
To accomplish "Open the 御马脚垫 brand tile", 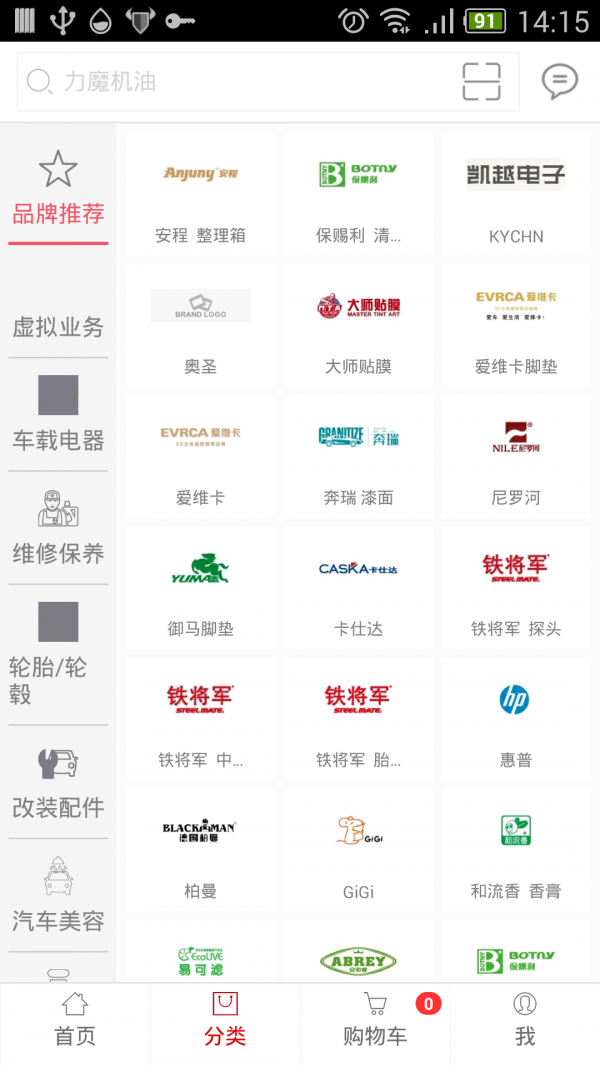I will point(201,589).
